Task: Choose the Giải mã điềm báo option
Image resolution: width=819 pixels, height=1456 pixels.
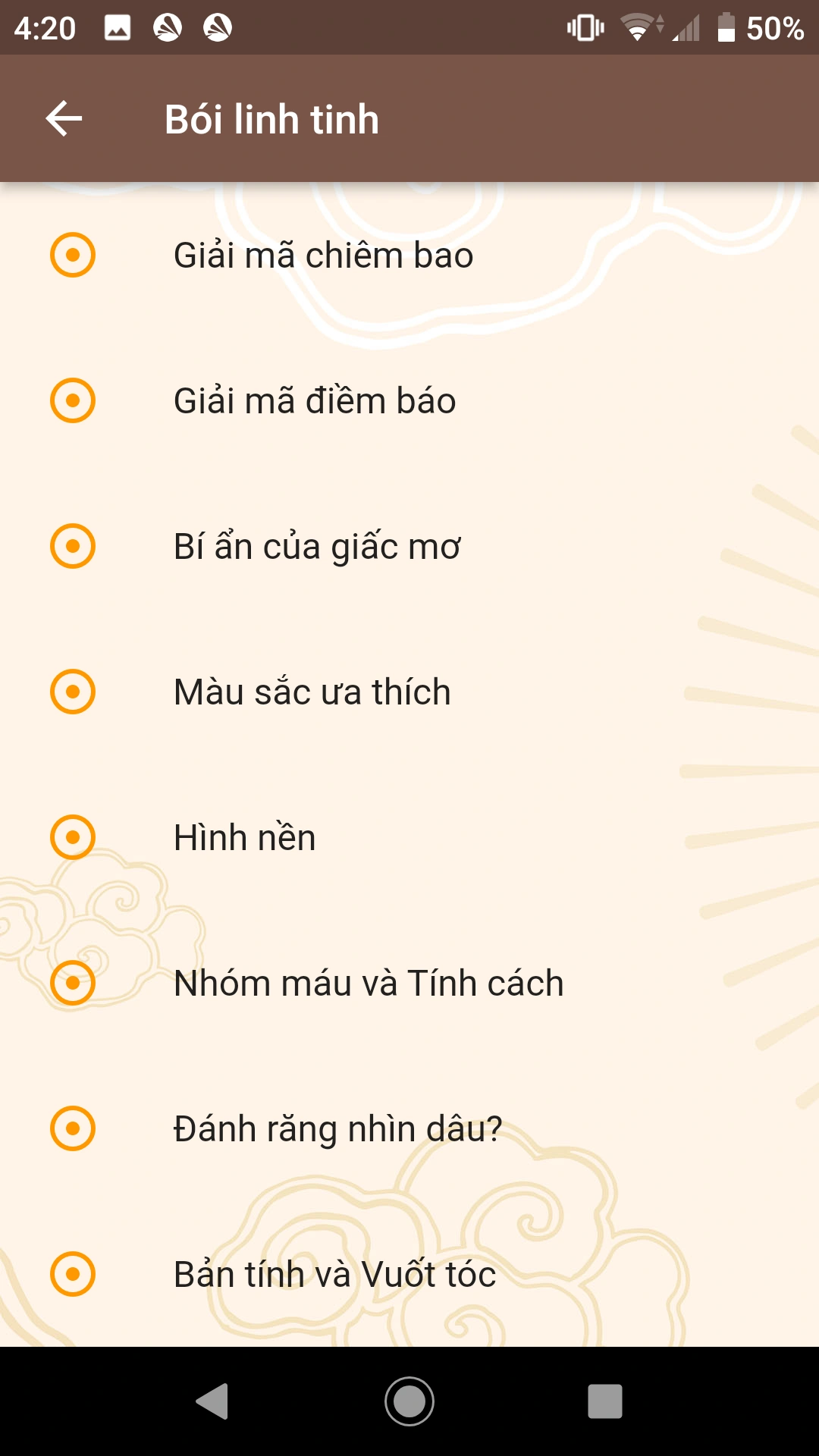Action: coord(314,401)
